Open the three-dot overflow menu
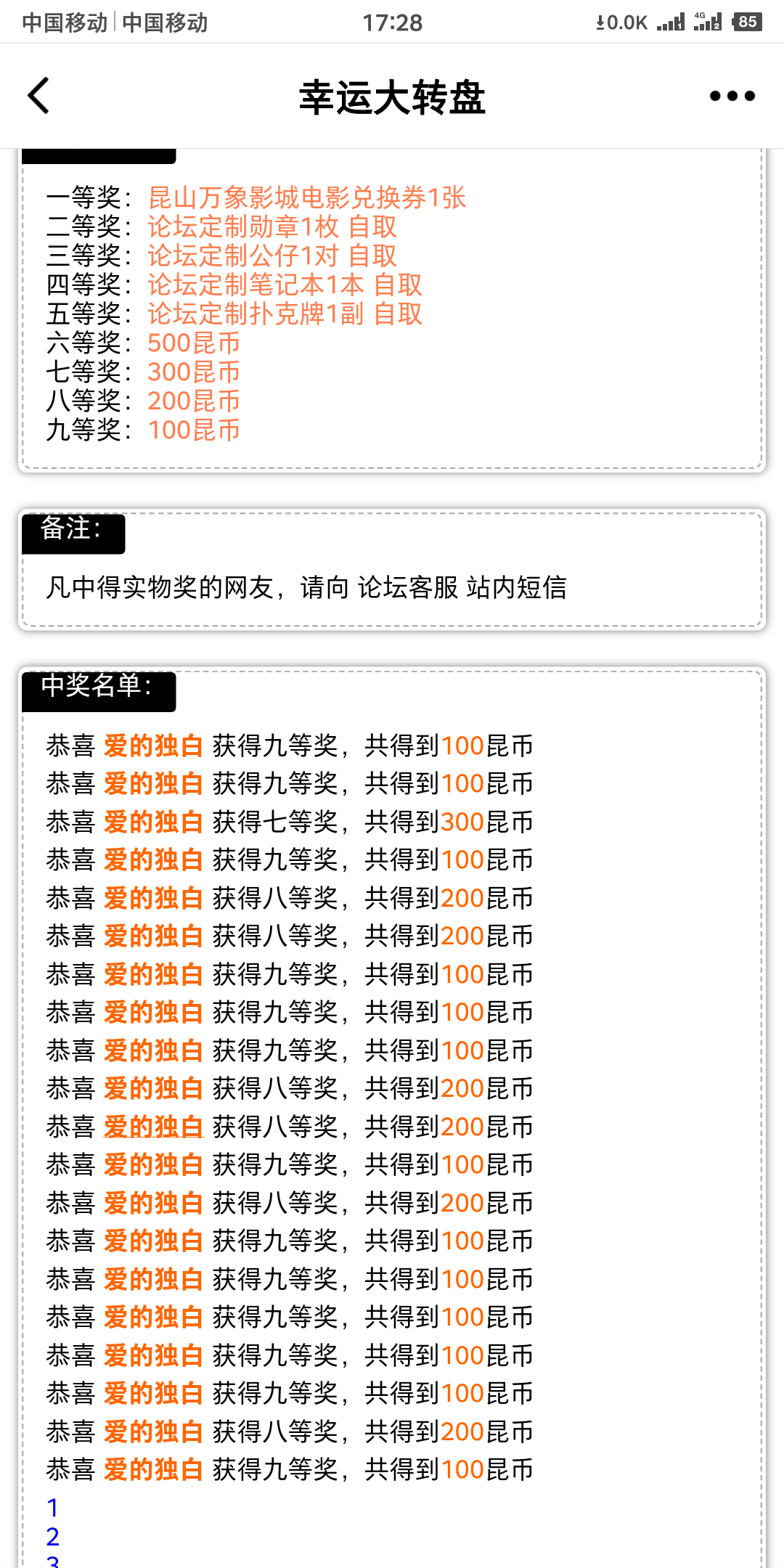784x1568 pixels. click(x=732, y=96)
